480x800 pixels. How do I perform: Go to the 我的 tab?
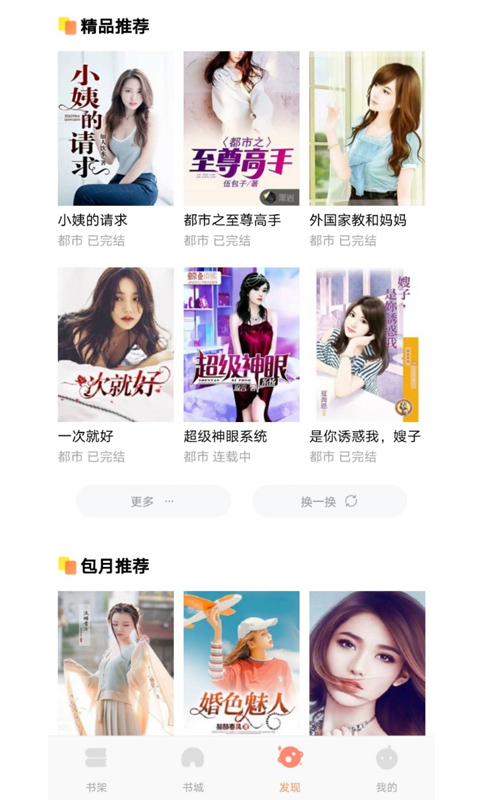(387, 769)
